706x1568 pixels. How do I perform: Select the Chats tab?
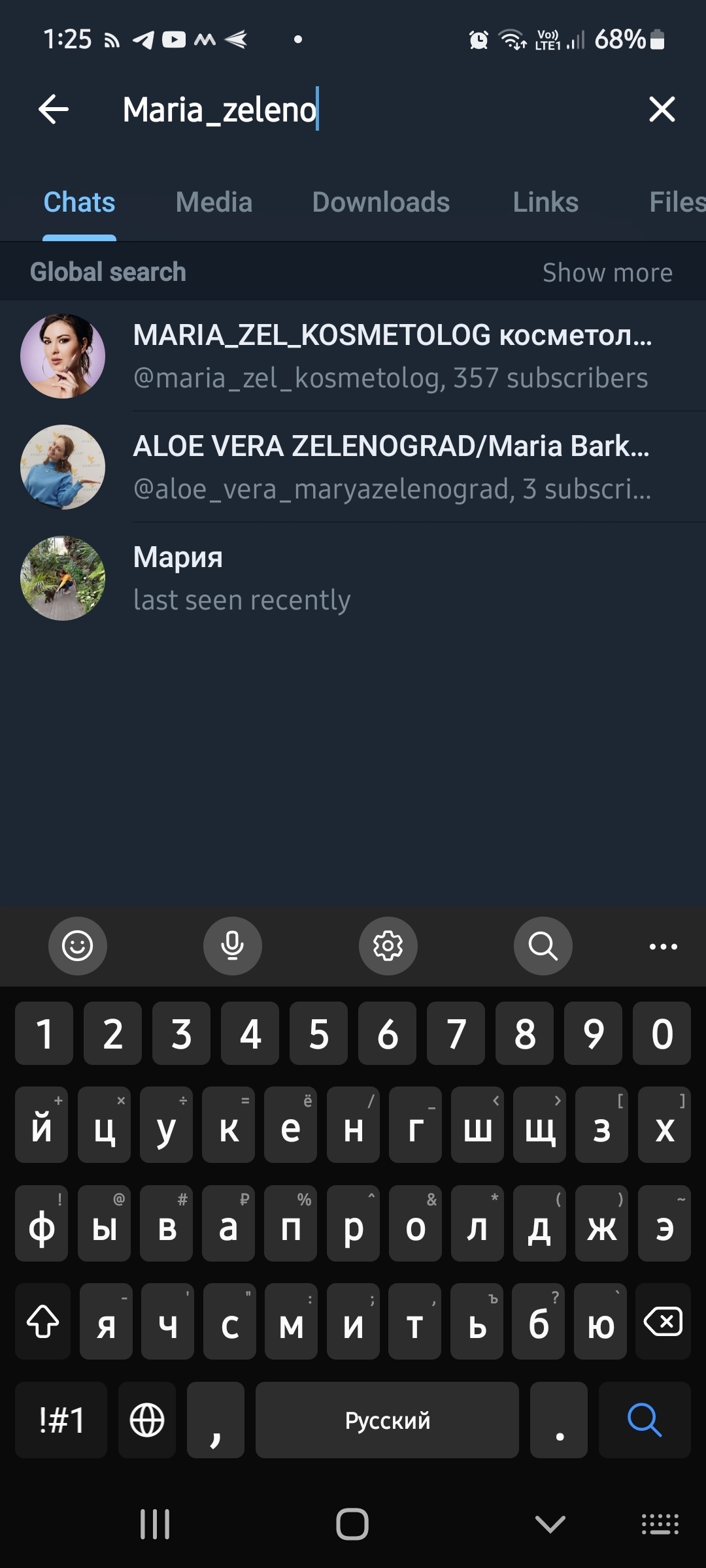79,203
